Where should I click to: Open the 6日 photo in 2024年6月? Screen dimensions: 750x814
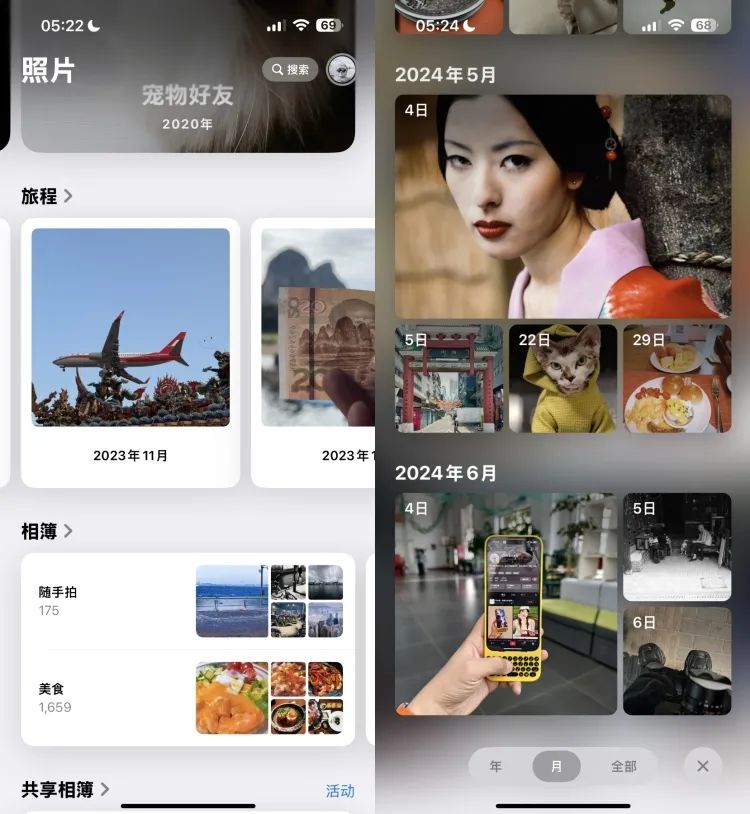677,661
